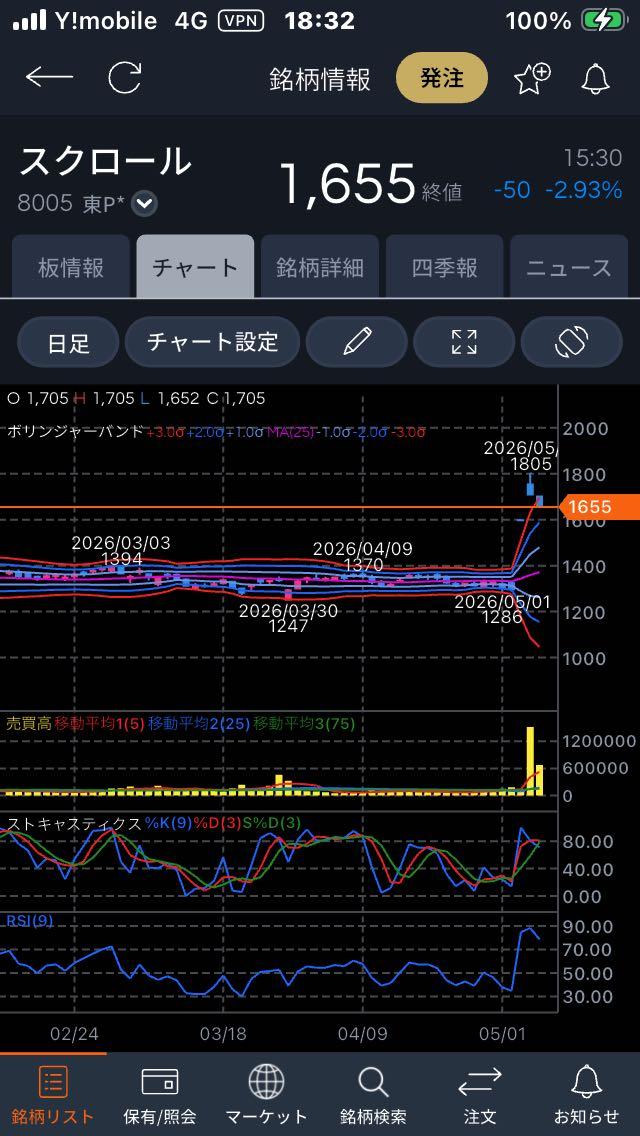Switch to the ニュース tab
The image size is (640, 1136).
568,267
